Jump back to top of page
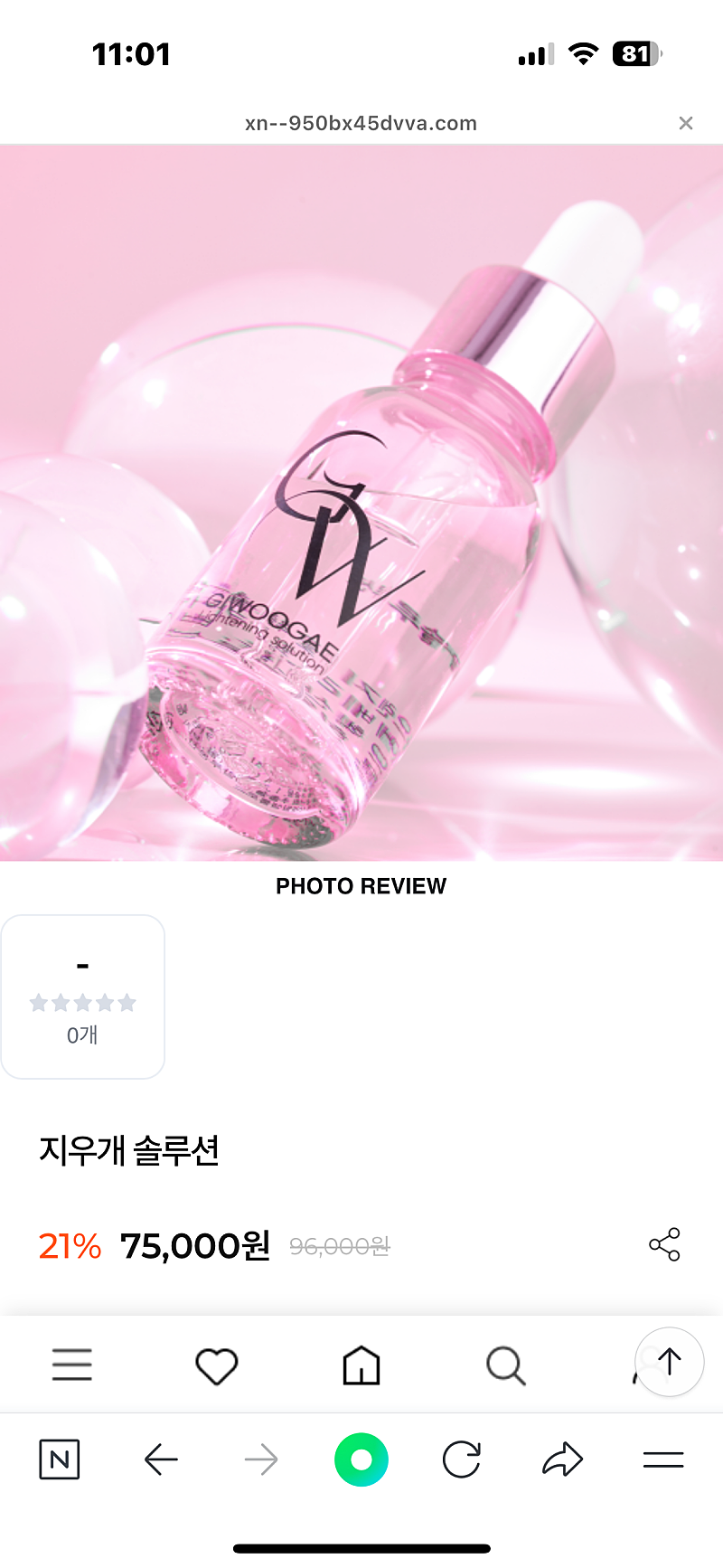The image size is (723, 1568). [x=669, y=1362]
